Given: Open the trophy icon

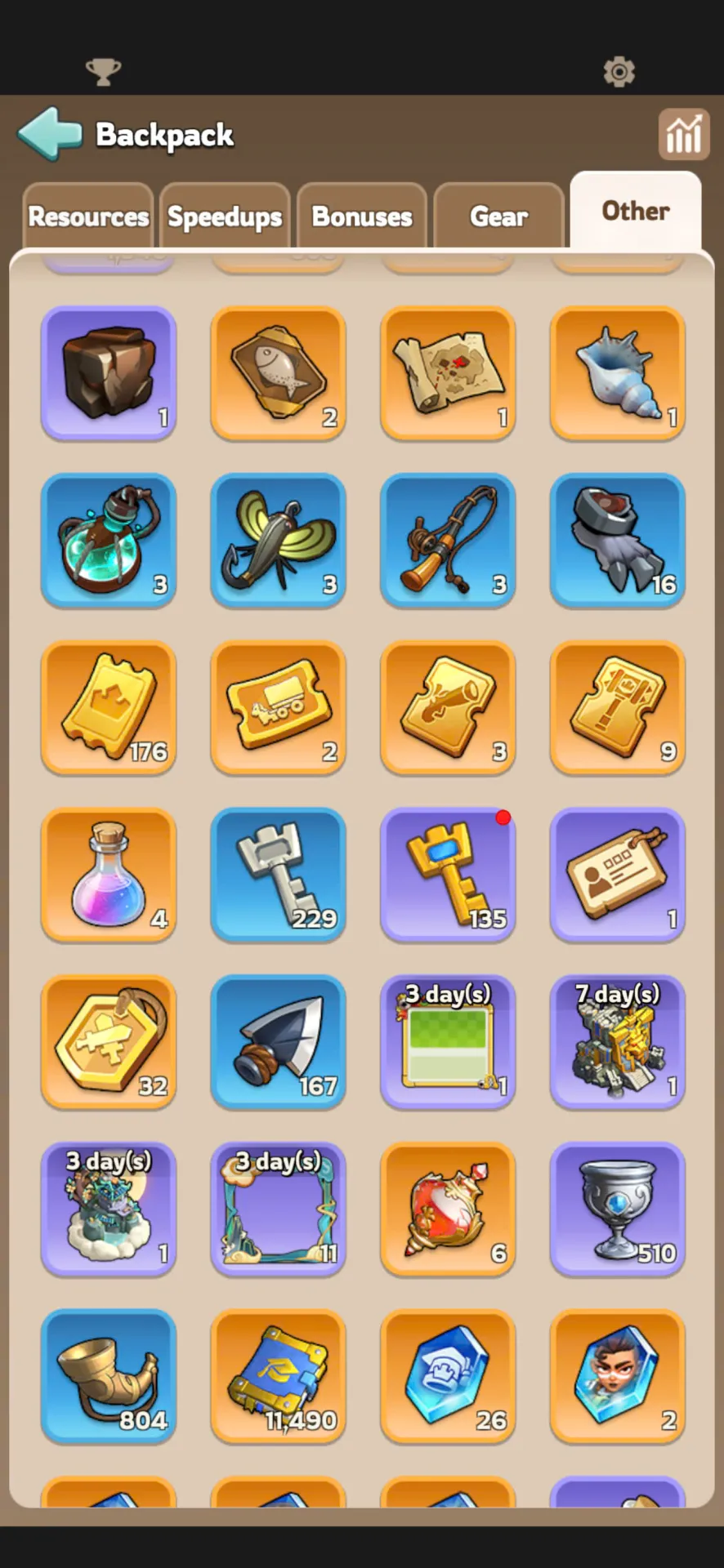Looking at the screenshot, I should [104, 72].
